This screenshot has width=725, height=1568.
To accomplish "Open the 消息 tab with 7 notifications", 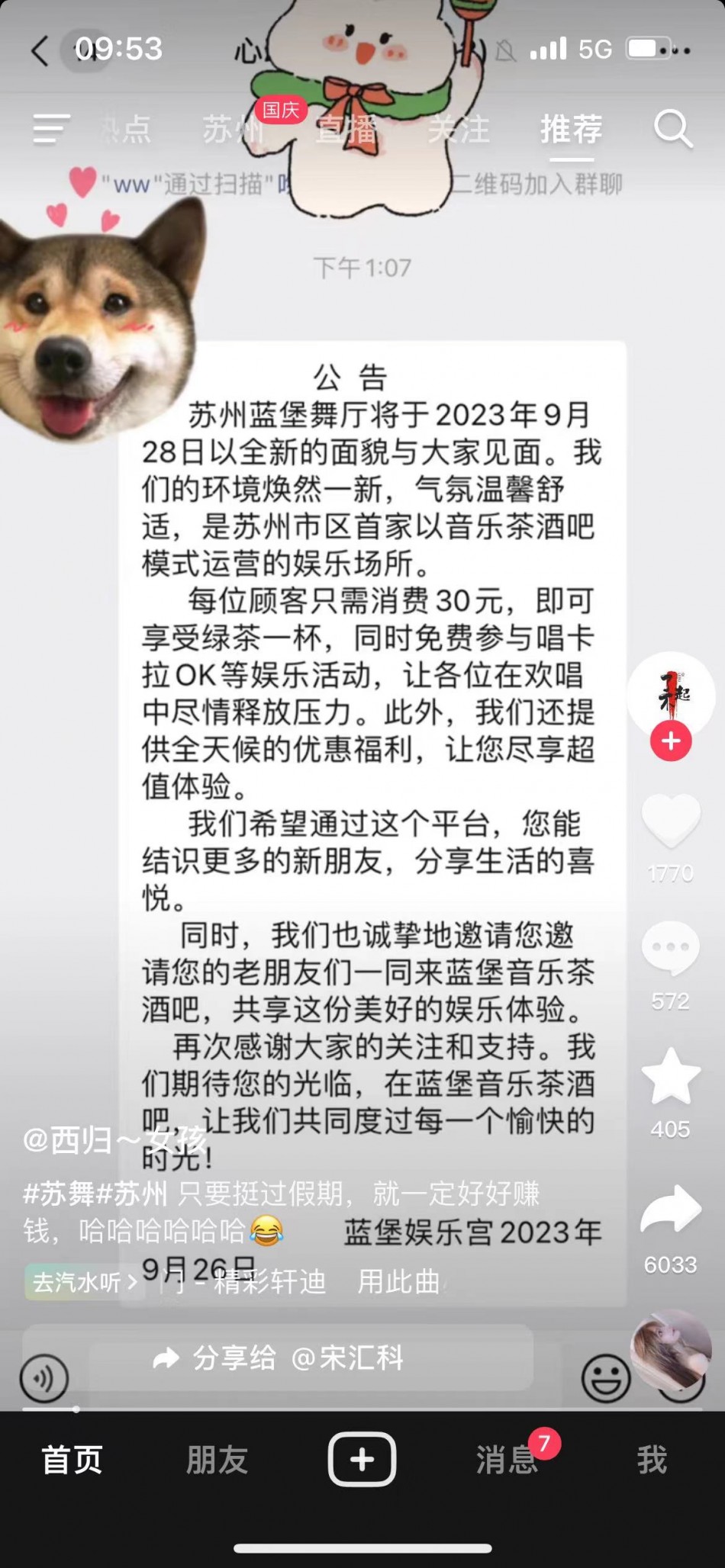I will [507, 1460].
